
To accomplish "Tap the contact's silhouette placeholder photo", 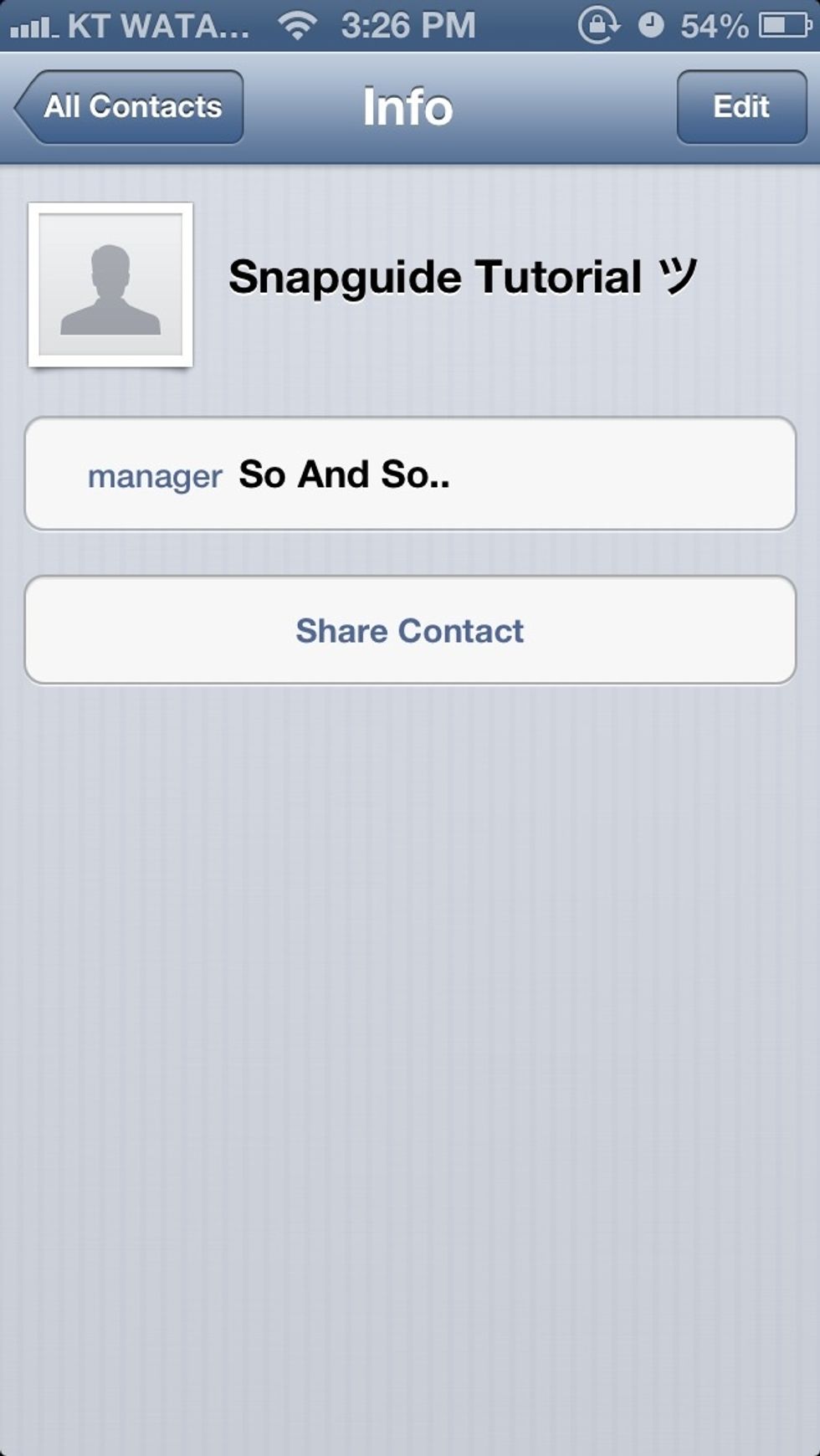I will tap(110, 283).
